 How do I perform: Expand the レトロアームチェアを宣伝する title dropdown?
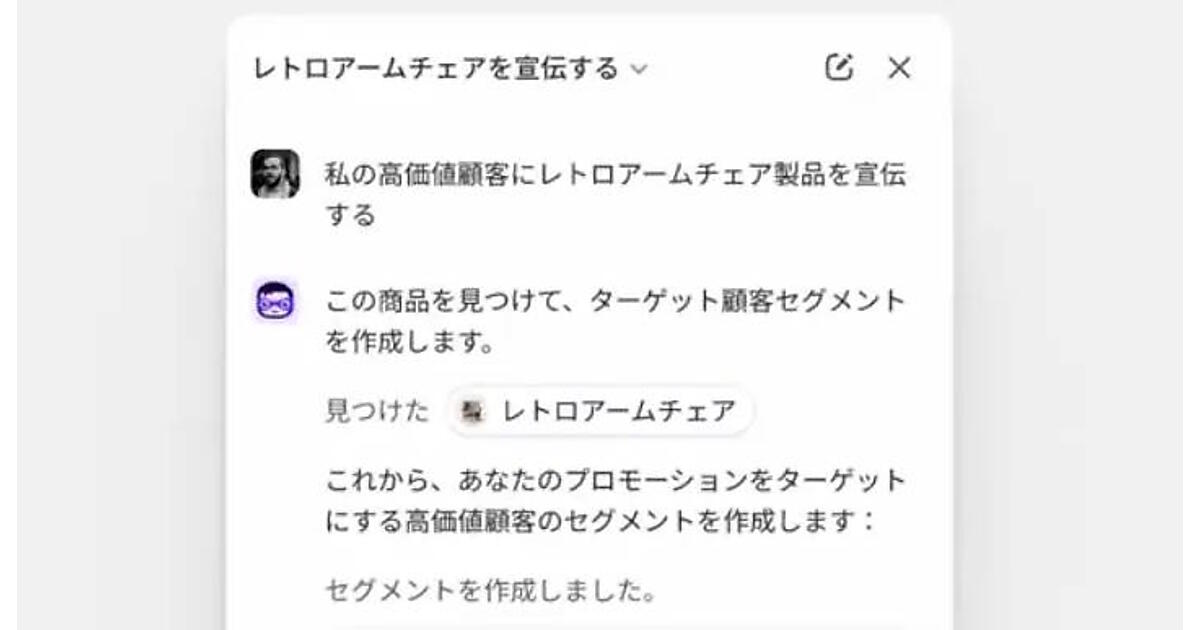(x=640, y=70)
